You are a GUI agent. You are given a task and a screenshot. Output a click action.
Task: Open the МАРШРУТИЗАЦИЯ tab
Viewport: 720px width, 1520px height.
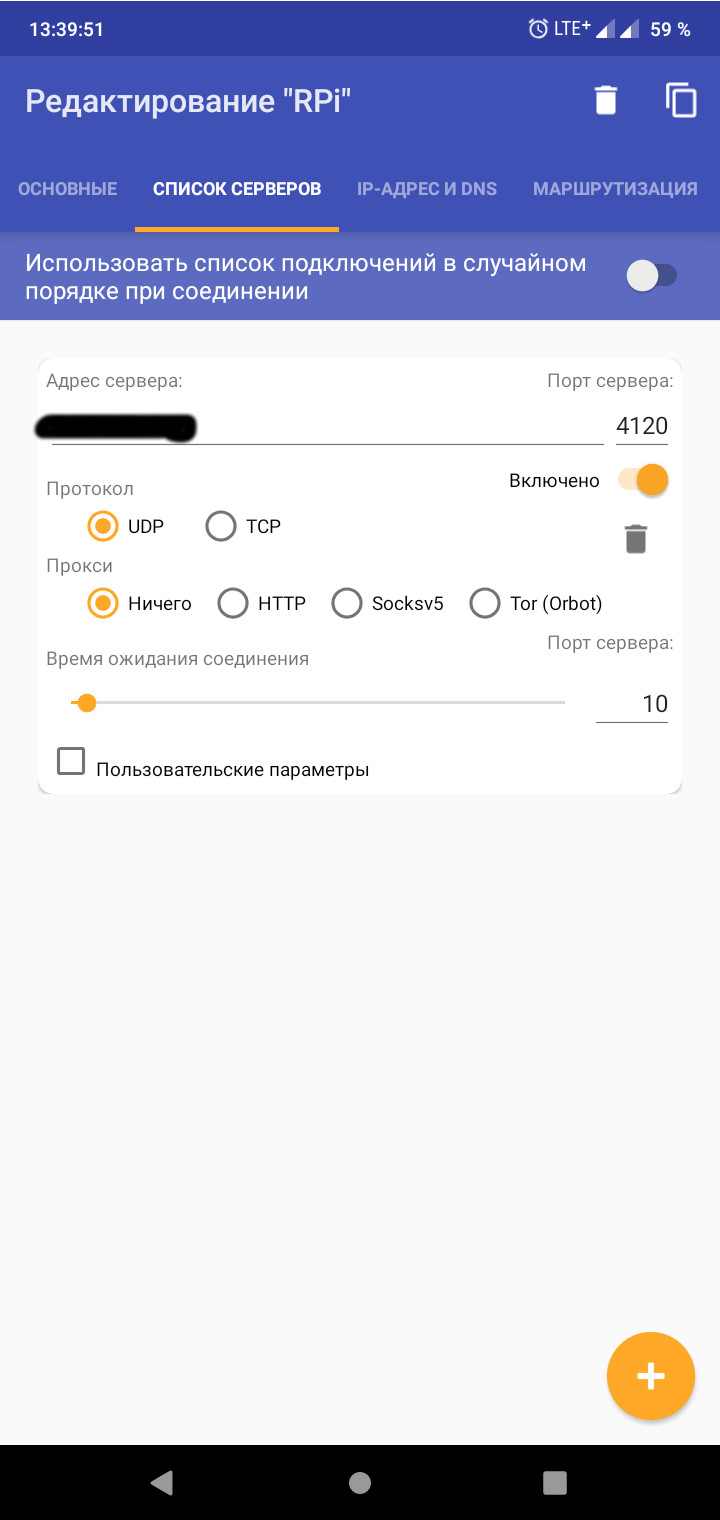click(x=615, y=189)
